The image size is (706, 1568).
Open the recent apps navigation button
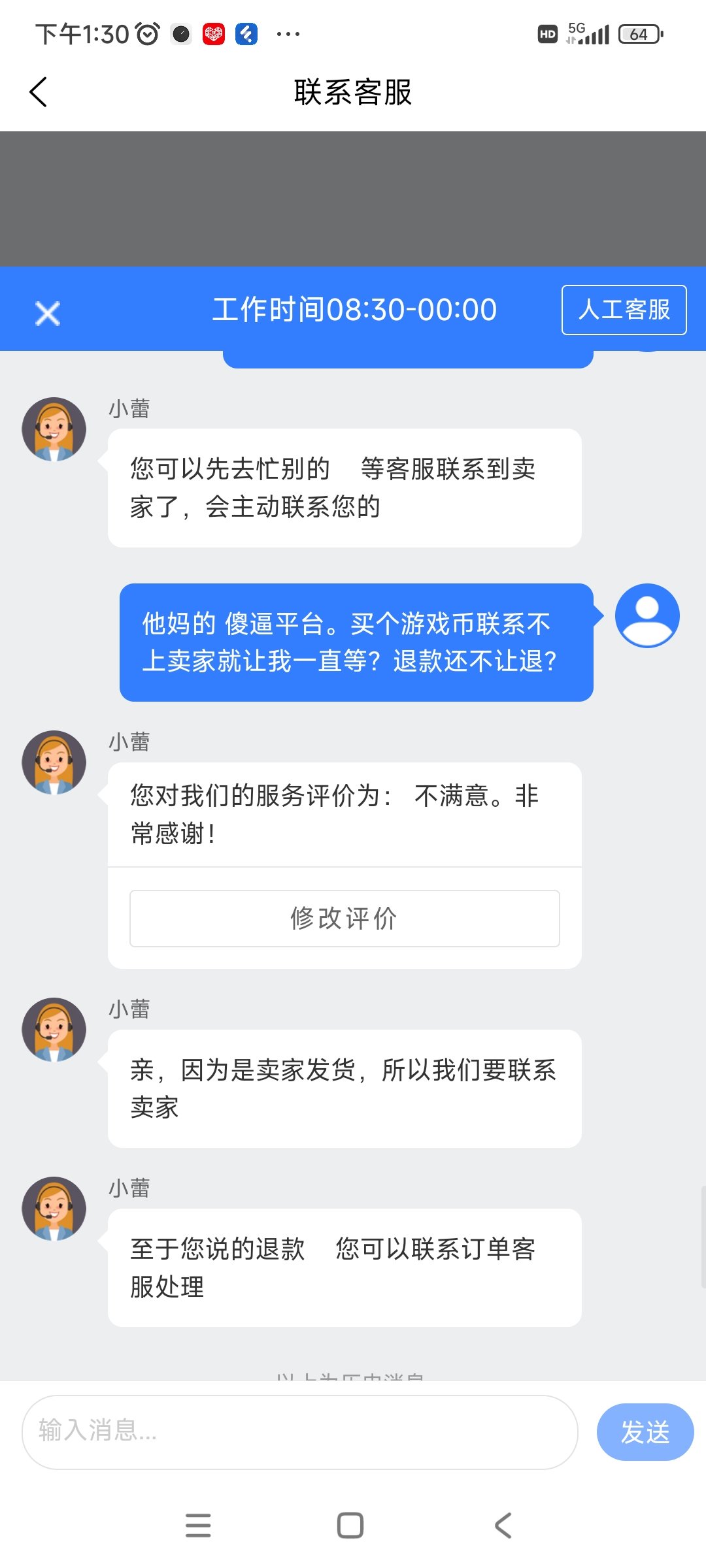[x=199, y=1525]
